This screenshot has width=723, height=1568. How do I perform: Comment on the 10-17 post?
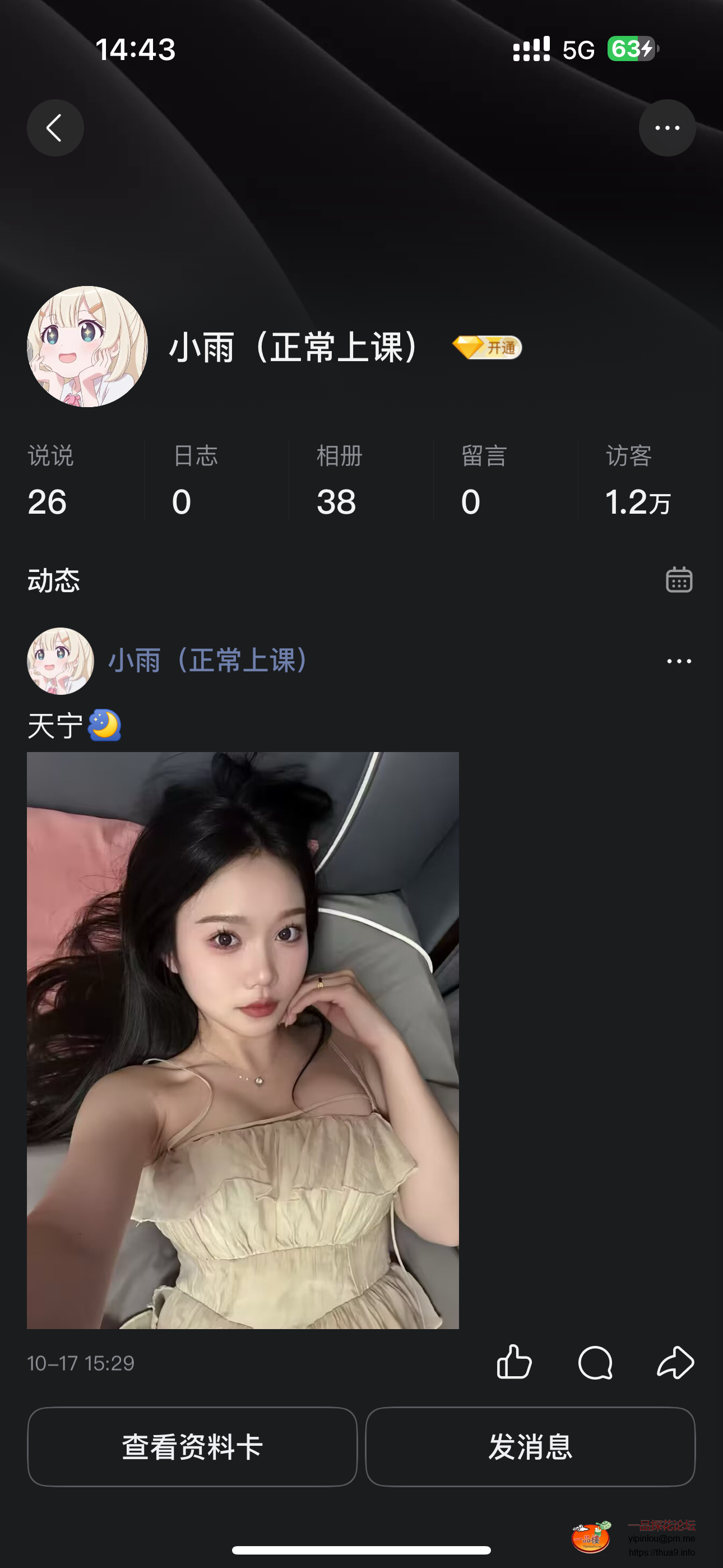(x=595, y=1362)
